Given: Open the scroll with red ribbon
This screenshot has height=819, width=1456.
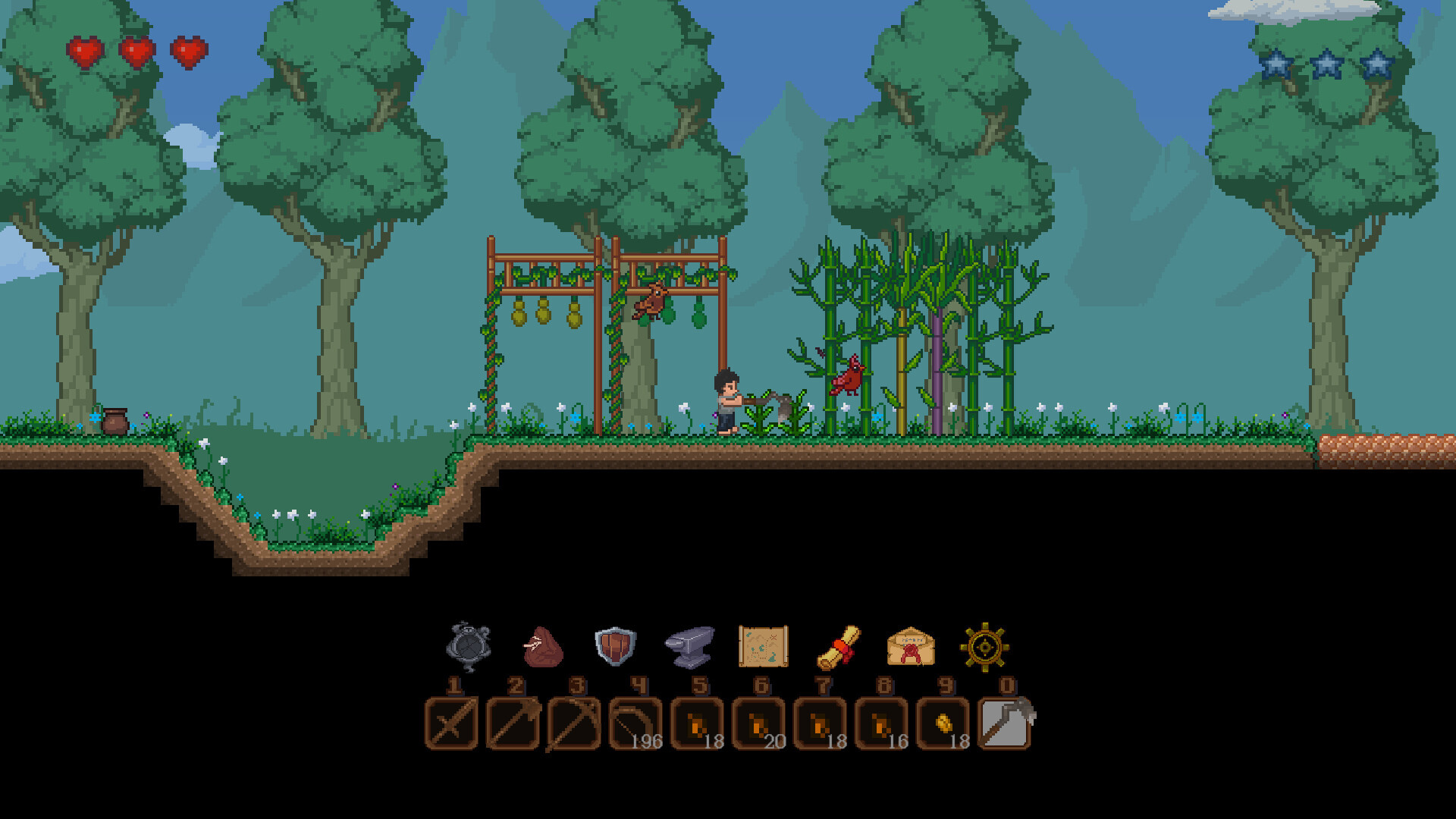Looking at the screenshot, I should 838,647.
